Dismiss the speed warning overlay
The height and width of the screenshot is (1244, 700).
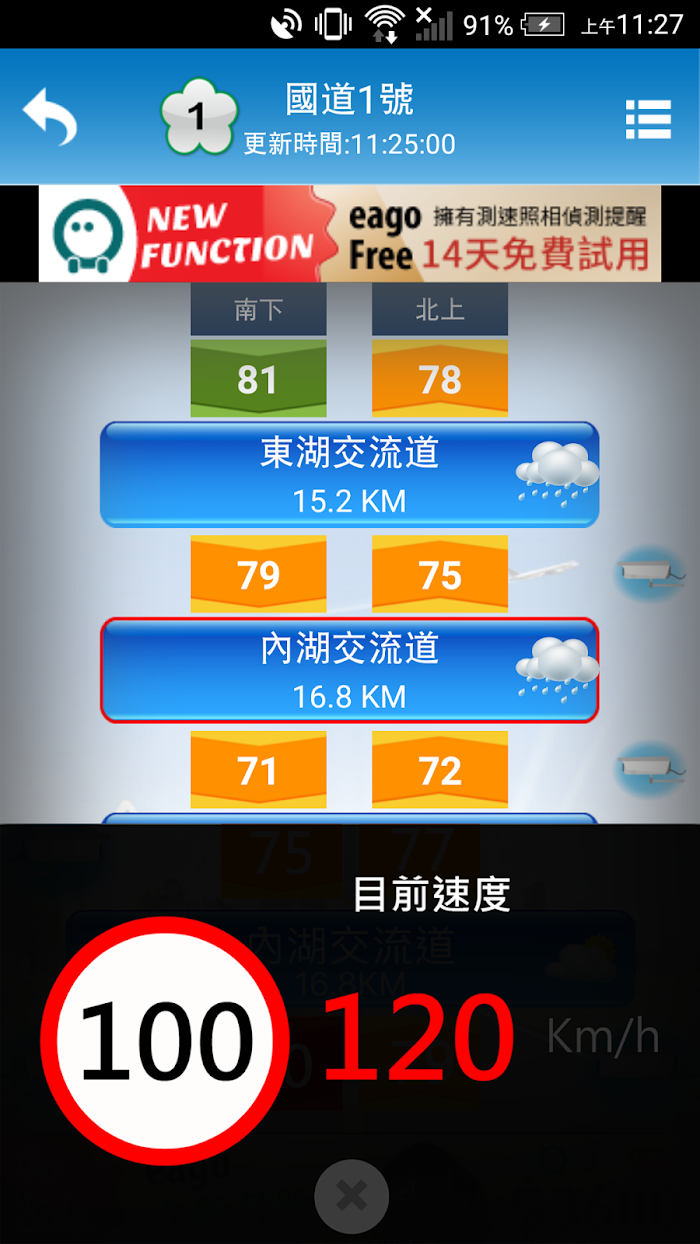pos(351,1196)
